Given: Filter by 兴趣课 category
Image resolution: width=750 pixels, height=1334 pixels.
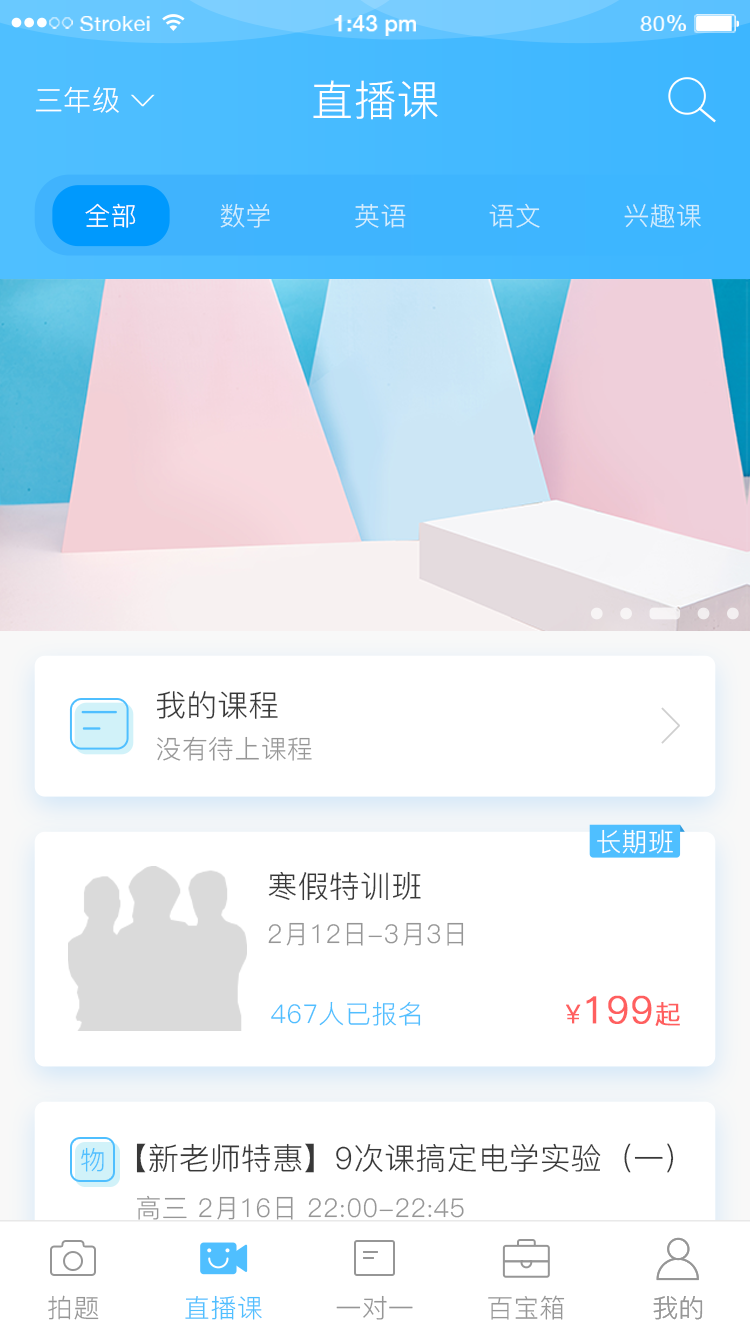Looking at the screenshot, I should point(662,216).
